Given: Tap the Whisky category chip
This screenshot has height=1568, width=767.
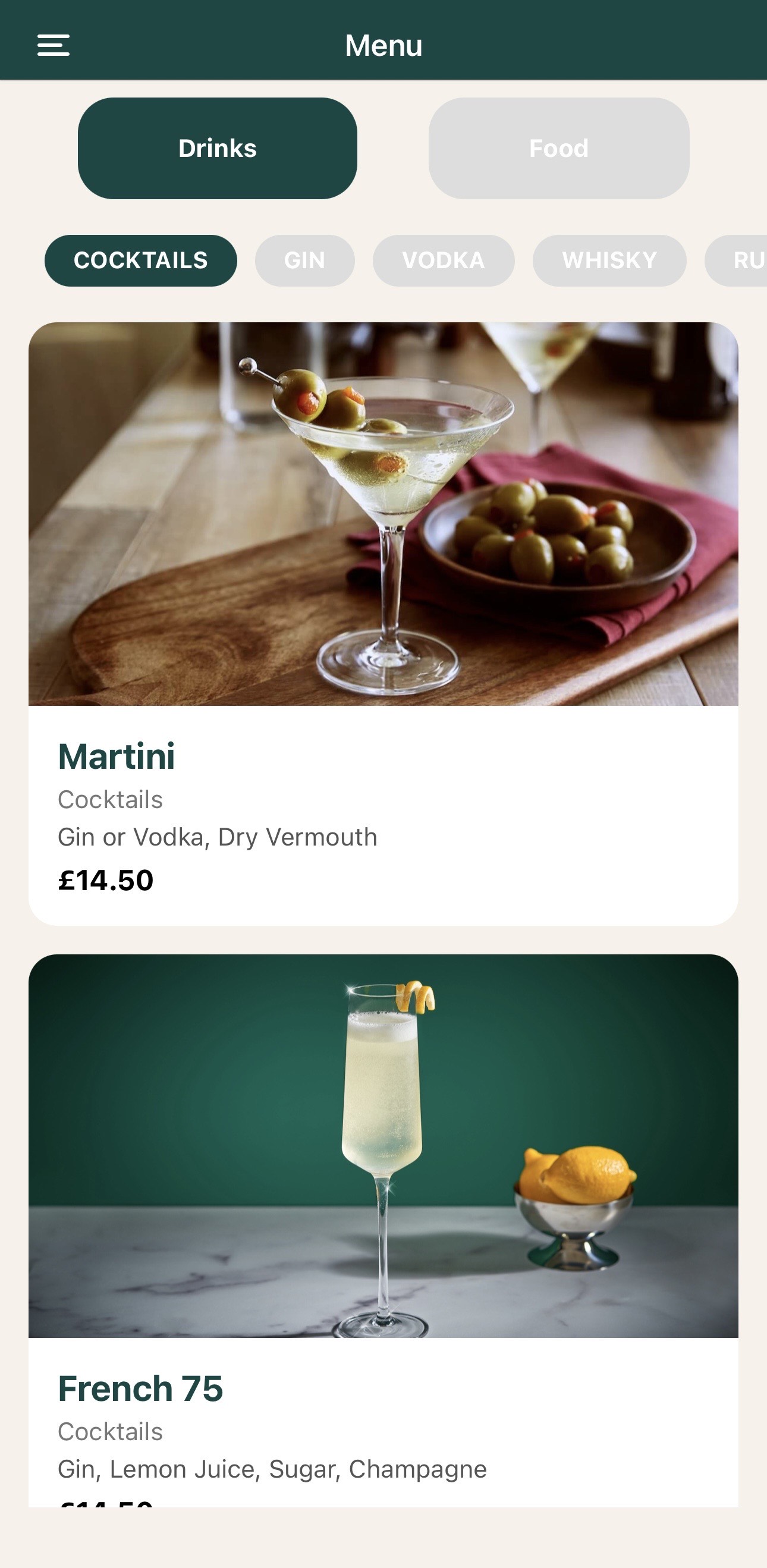Looking at the screenshot, I should coord(609,260).
